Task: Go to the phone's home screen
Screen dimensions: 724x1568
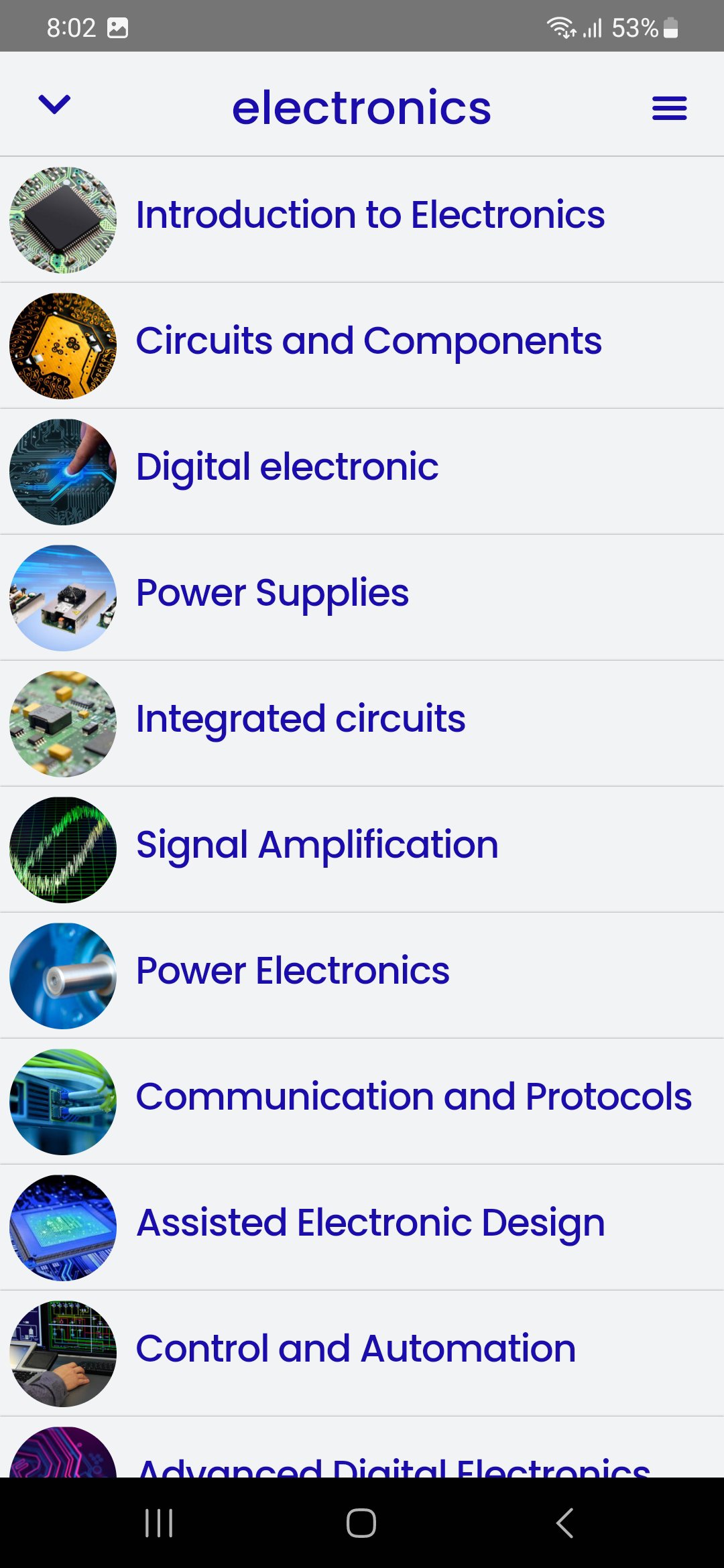Action: [x=361, y=1522]
